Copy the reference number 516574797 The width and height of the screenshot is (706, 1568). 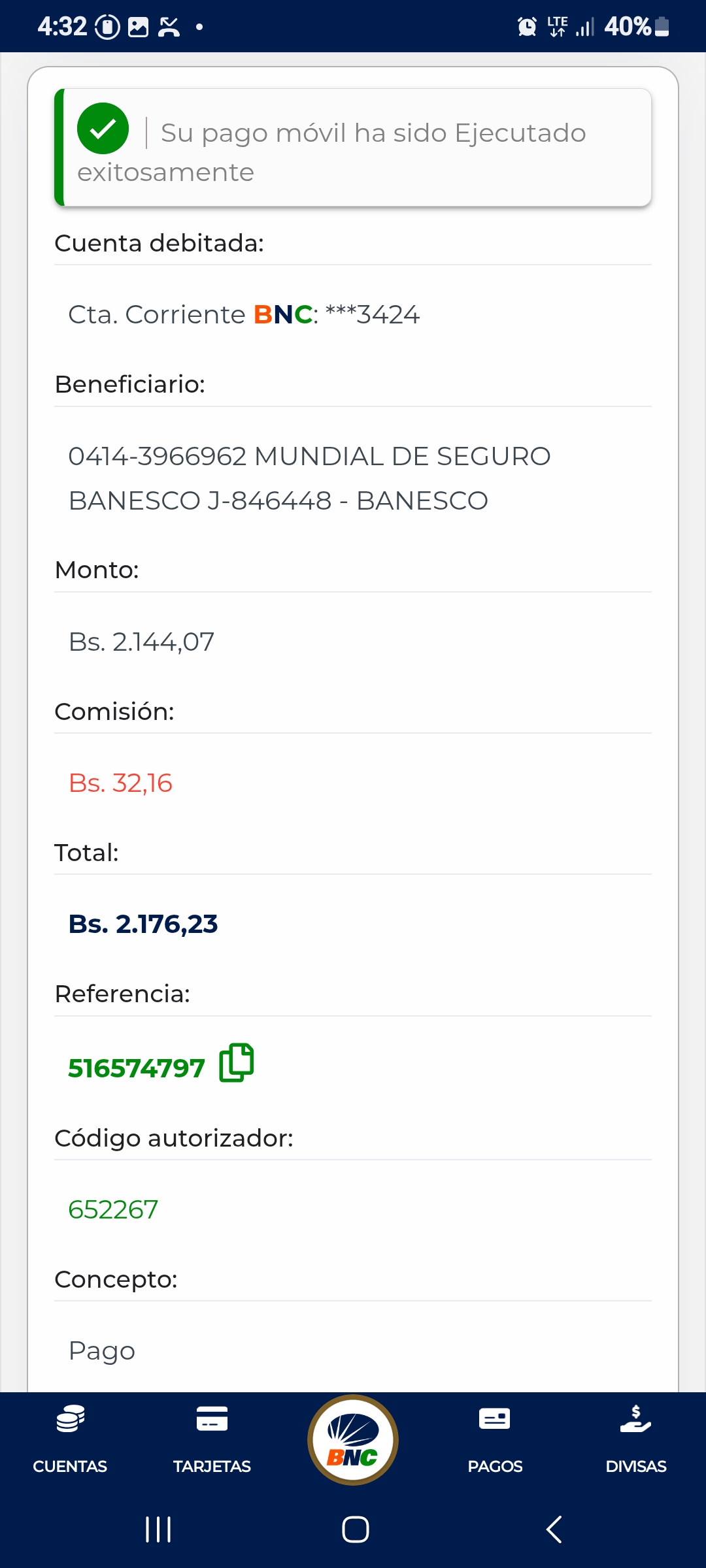click(x=236, y=1063)
